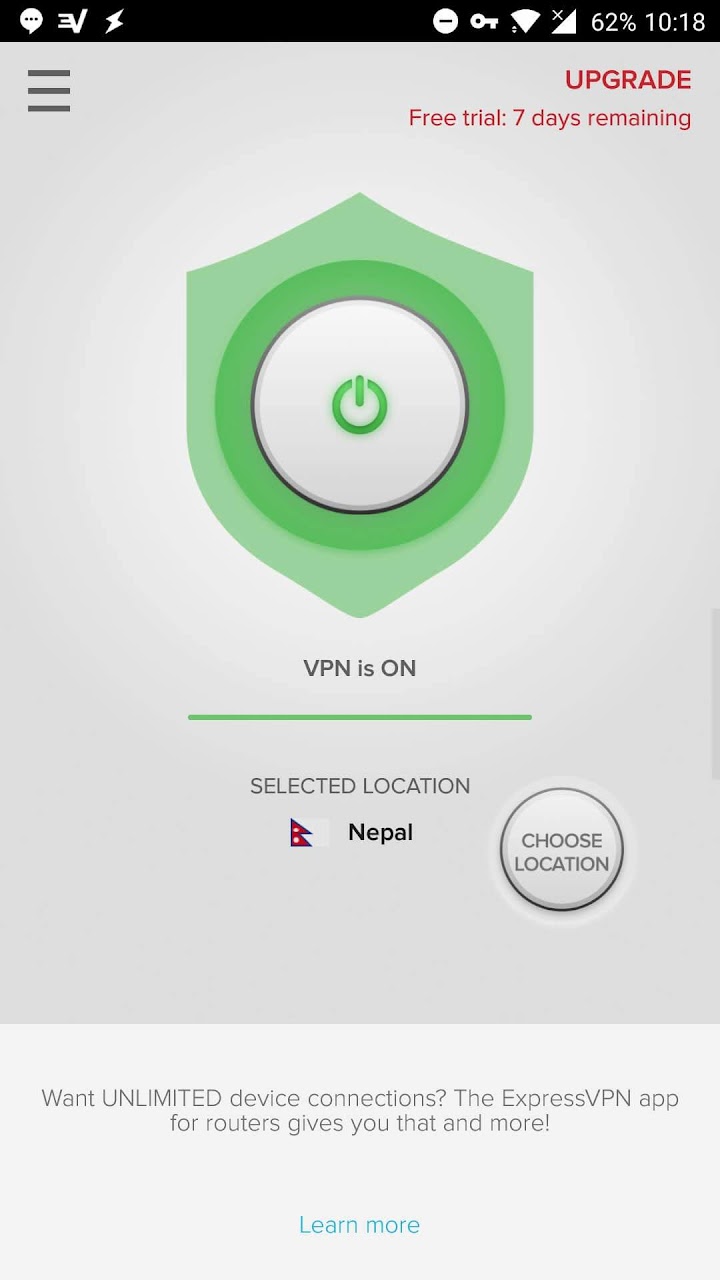Turn off the VPN power button

tap(360, 405)
